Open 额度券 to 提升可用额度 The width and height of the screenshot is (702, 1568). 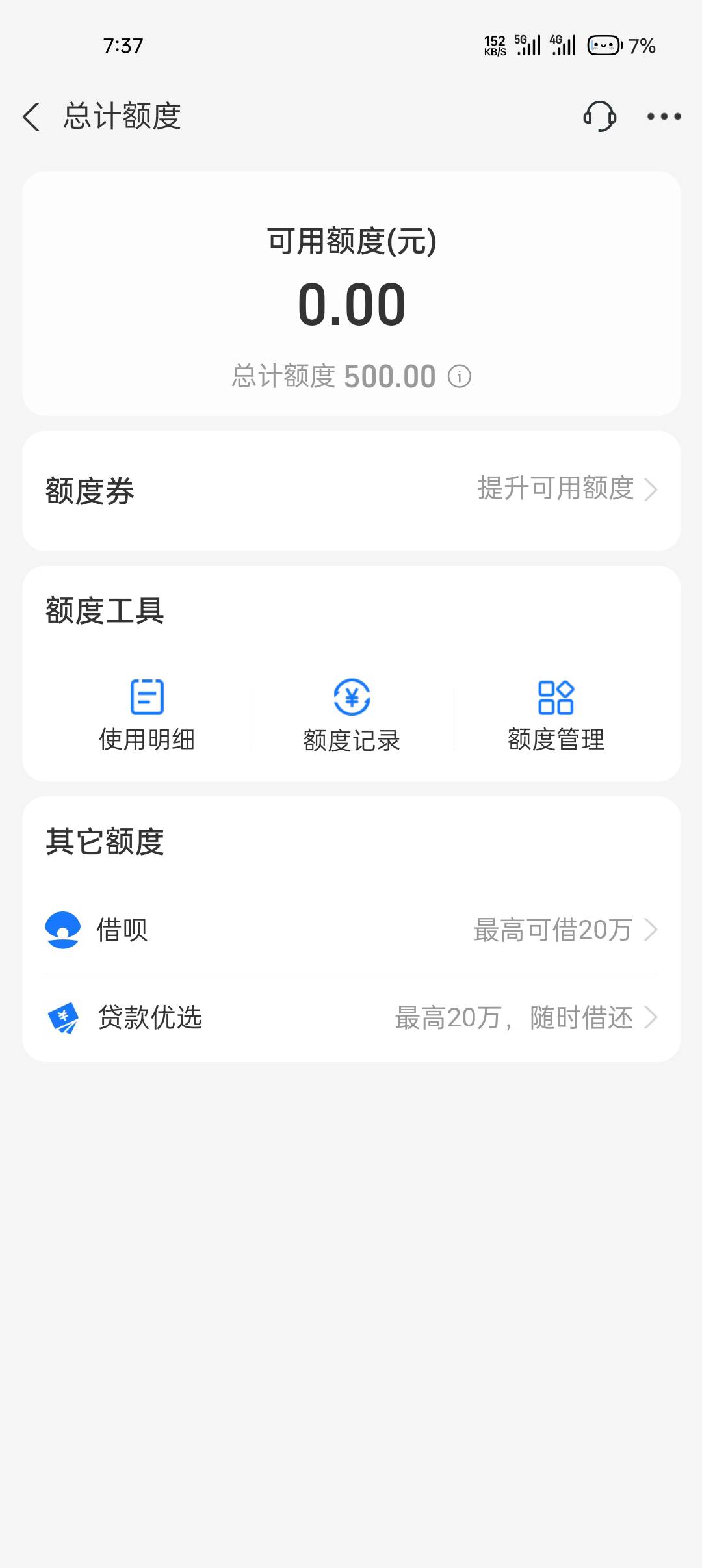352,490
